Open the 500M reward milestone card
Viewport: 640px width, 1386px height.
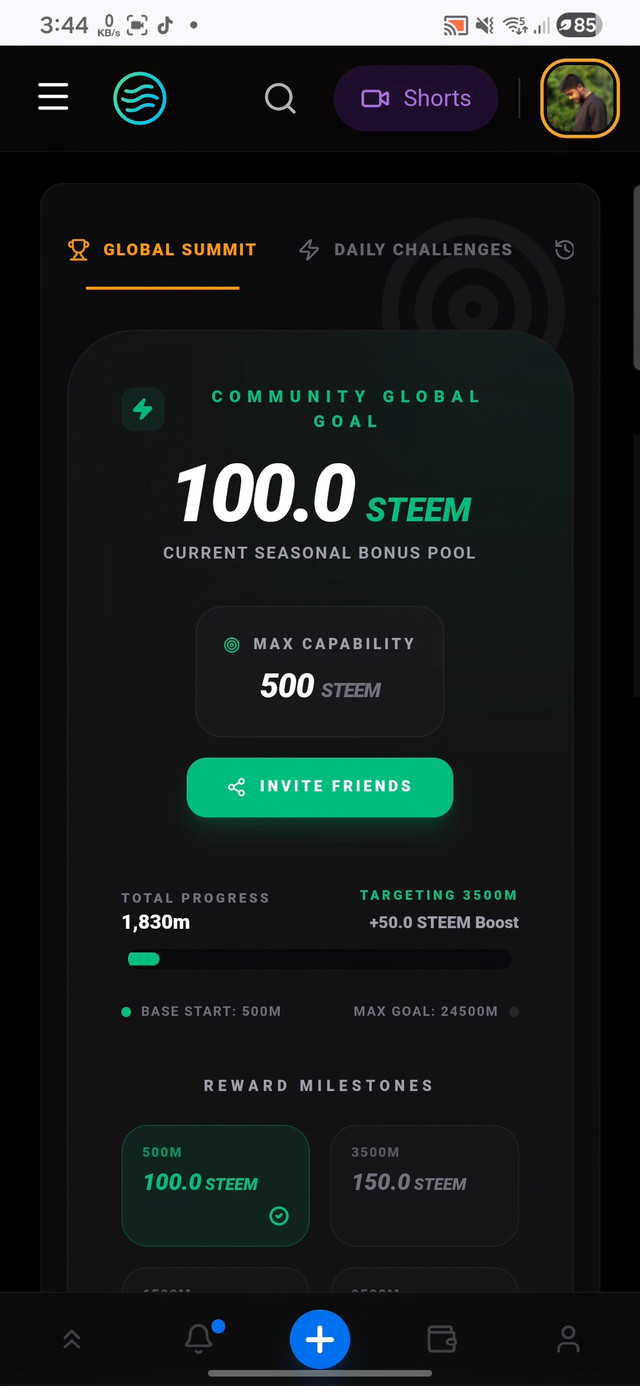point(216,1186)
